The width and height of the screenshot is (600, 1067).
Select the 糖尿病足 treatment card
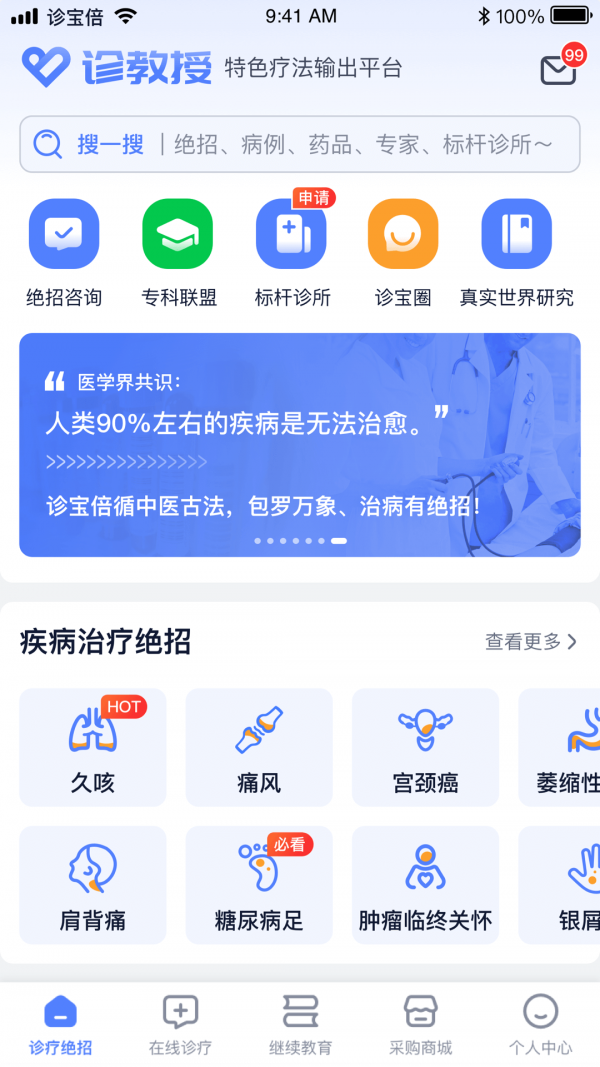coord(259,885)
